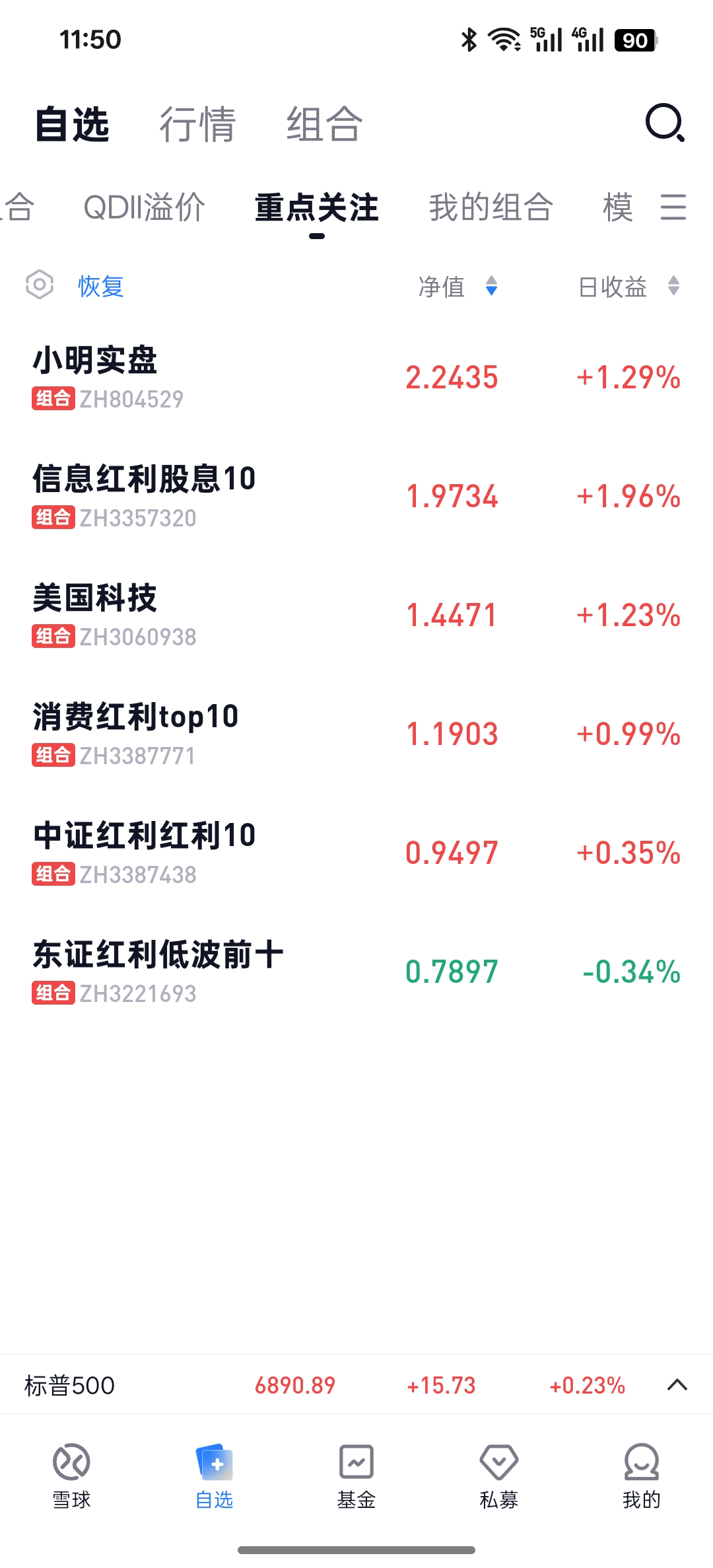Switch to the 组合 top tab
The height and width of the screenshot is (1568, 713).
(324, 124)
